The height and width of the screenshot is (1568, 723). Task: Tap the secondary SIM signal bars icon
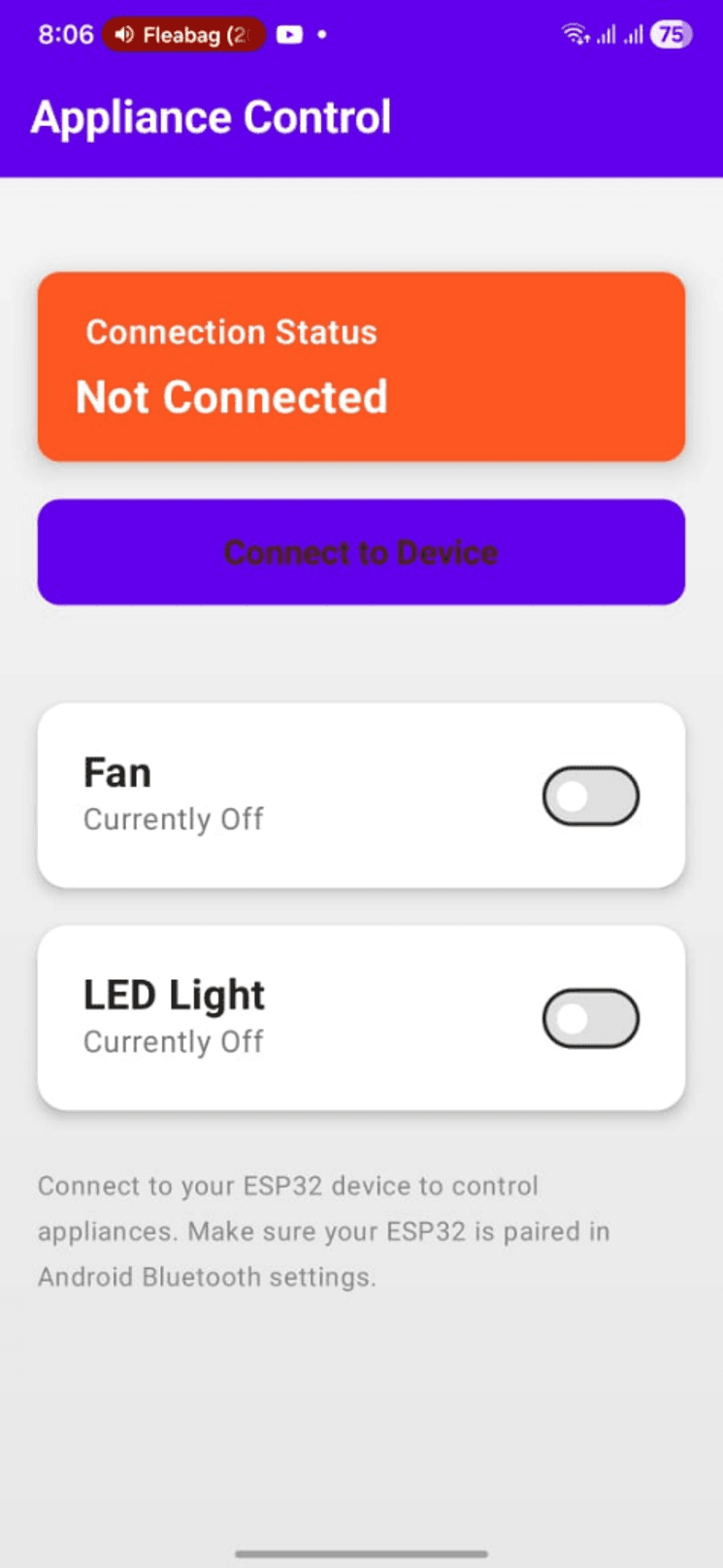(x=636, y=35)
